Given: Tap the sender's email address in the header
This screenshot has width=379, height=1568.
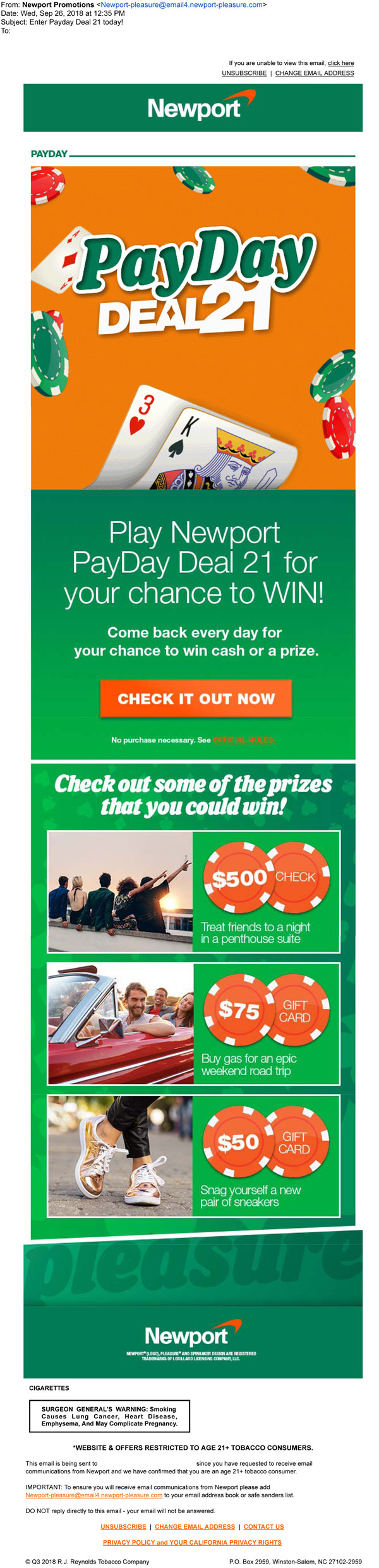Looking at the screenshot, I should [x=181, y=4].
